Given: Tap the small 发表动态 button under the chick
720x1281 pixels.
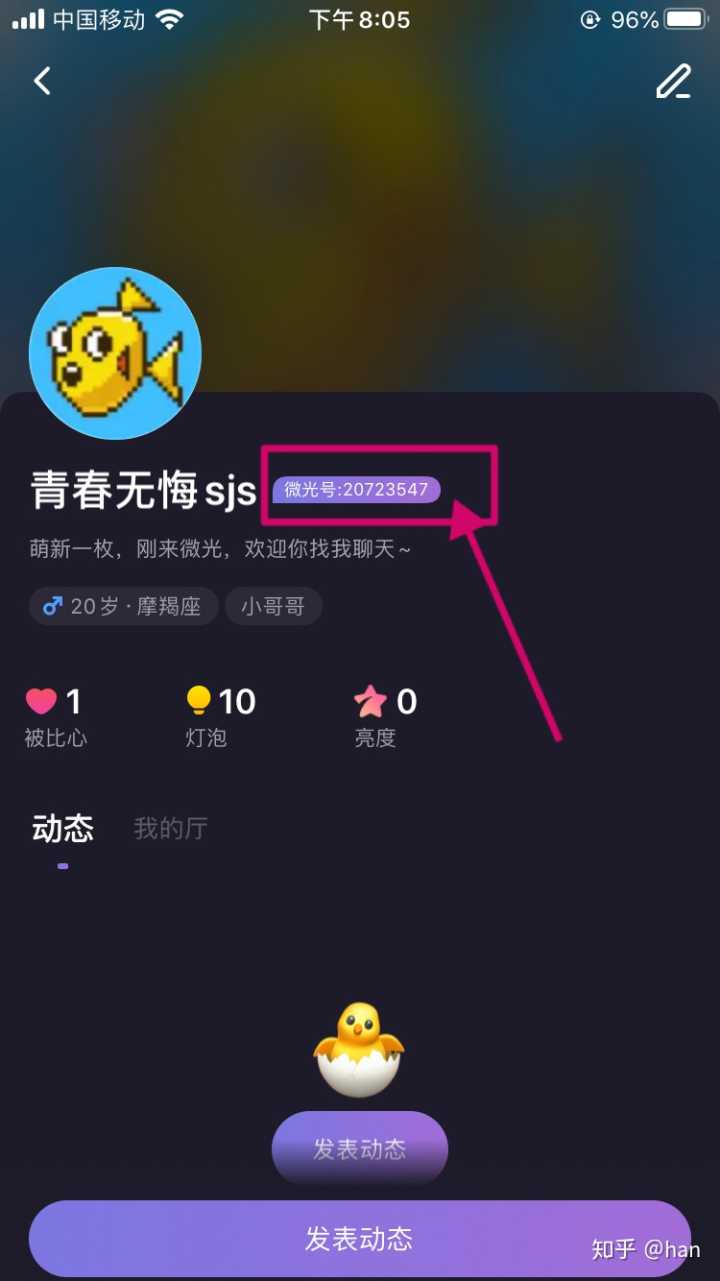Looking at the screenshot, I should pyautogui.click(x=359, y=1148).
